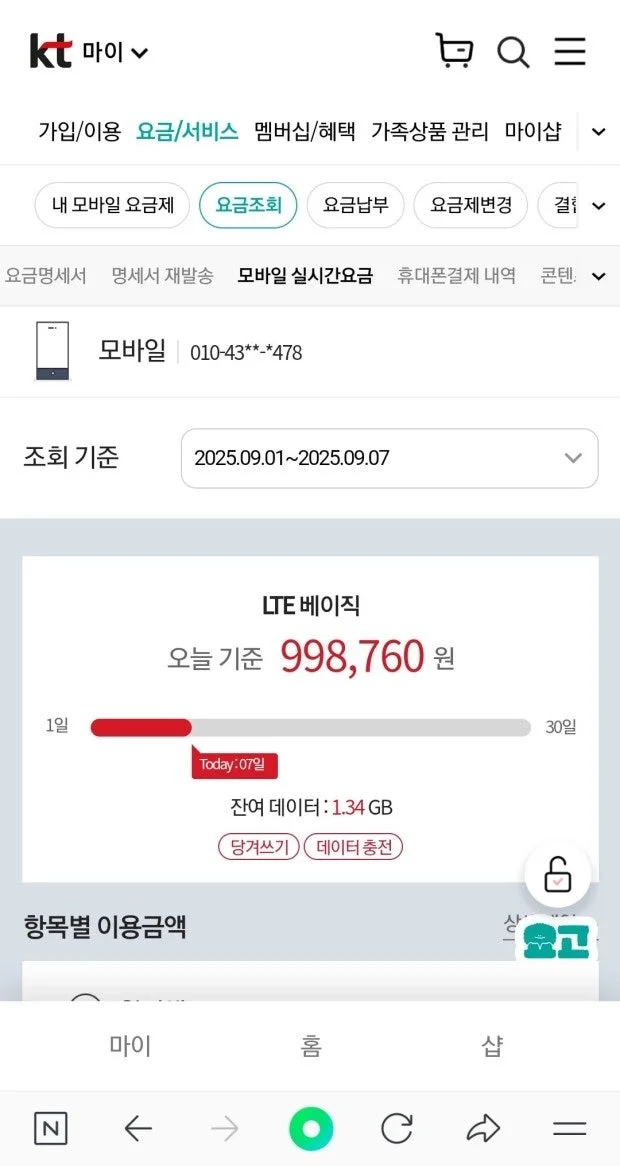This screenshot has width=620, height=1166.
Task: Switch to the 샵 bottom tab
Action: pyautogui.click(x=491, y=1046)
